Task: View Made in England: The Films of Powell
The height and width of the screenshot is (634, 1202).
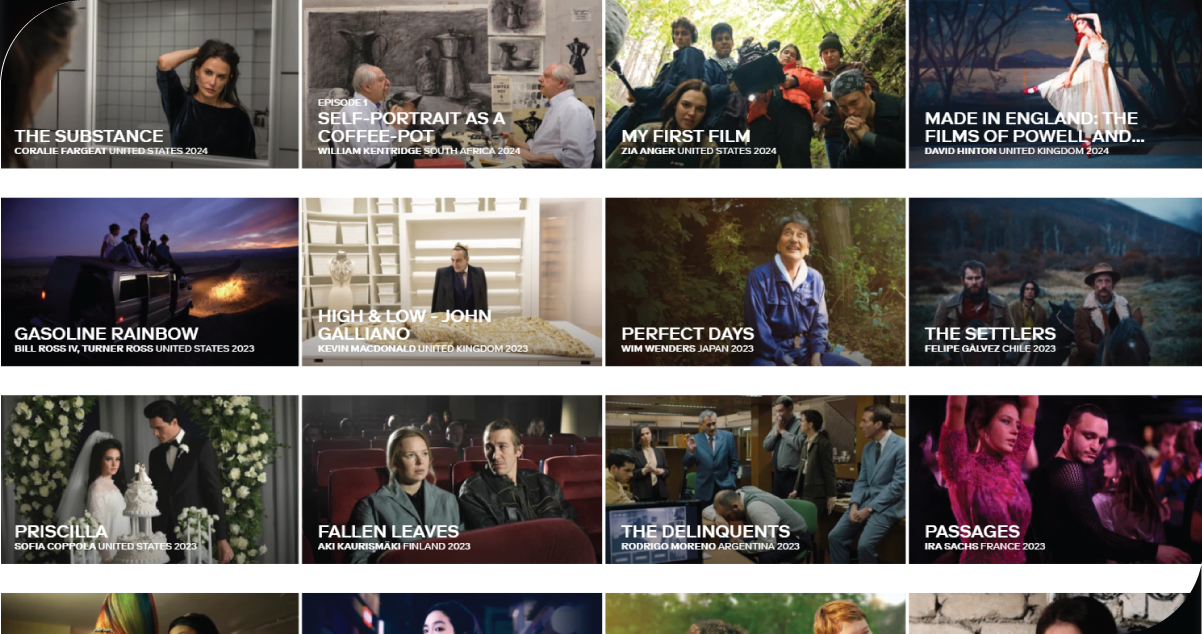Action: pyautogui.click(x=1055, y=84)
